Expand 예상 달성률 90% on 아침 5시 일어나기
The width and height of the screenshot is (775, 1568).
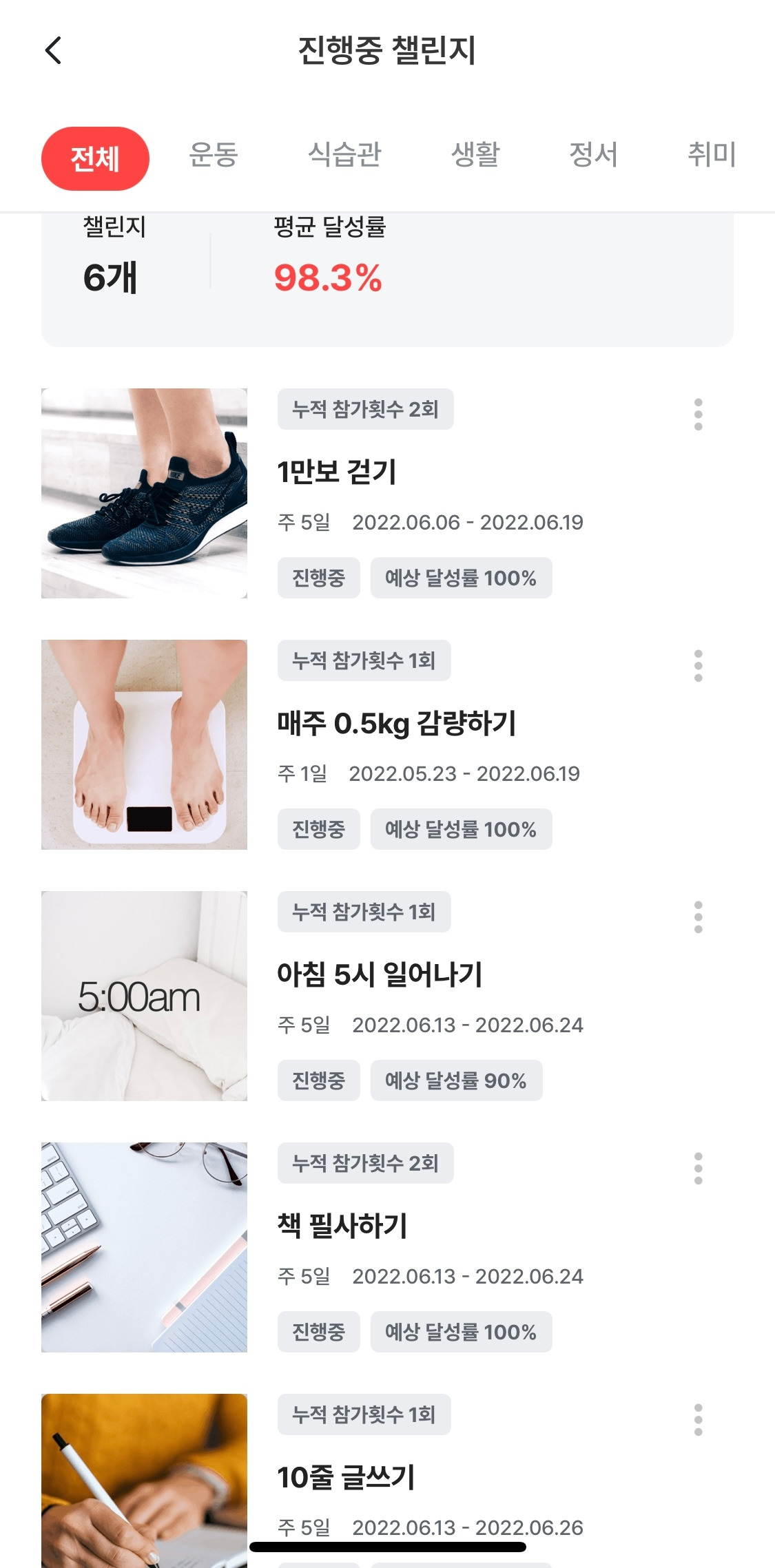[x=457, y=1080]
